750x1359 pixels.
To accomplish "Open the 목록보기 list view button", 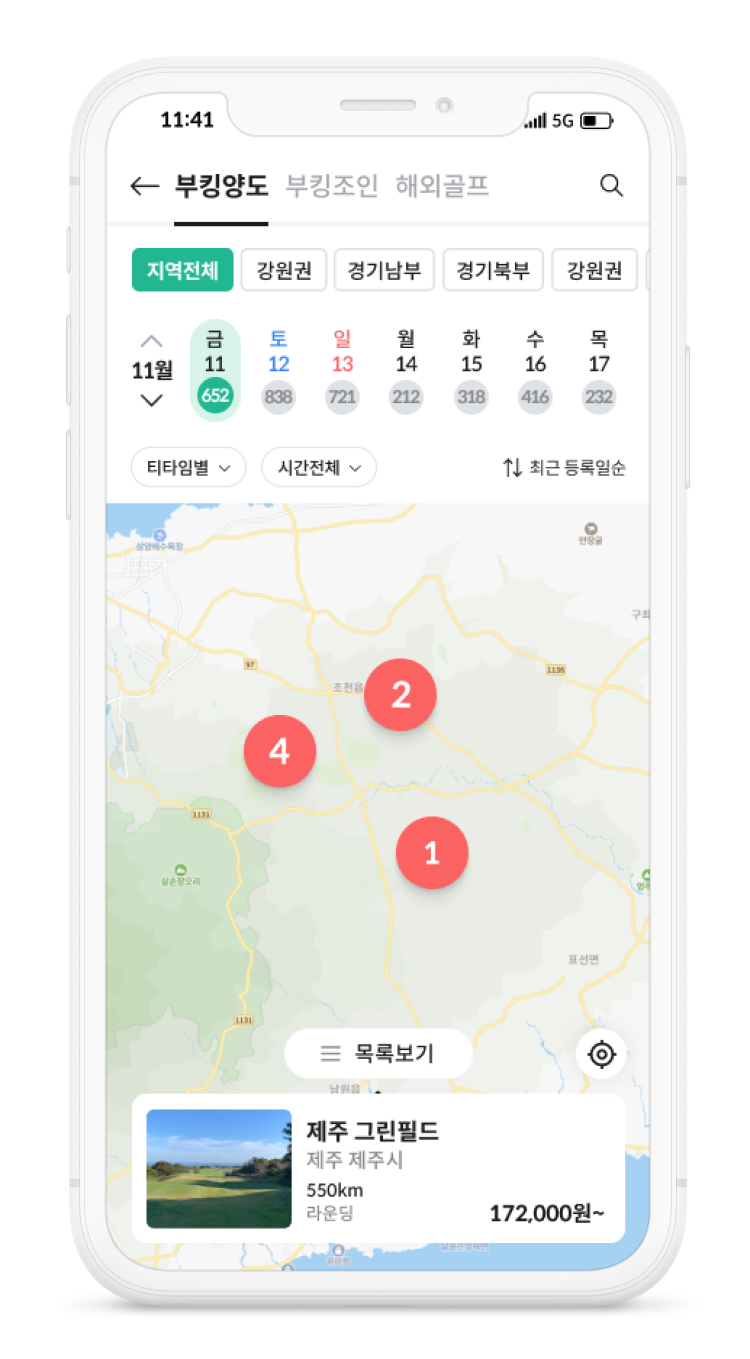I will click(x=378, y=1053).
